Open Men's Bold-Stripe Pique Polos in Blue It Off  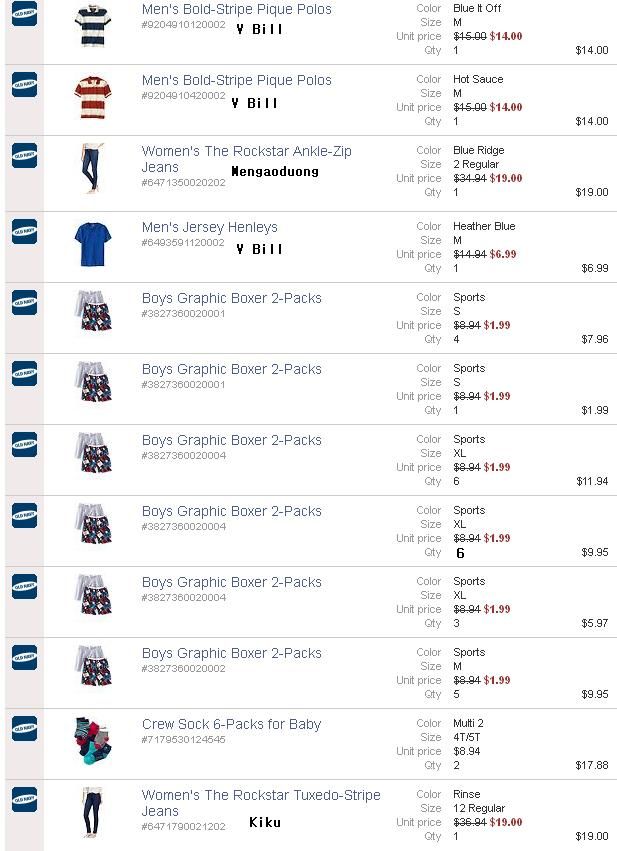tap(236, 9)
